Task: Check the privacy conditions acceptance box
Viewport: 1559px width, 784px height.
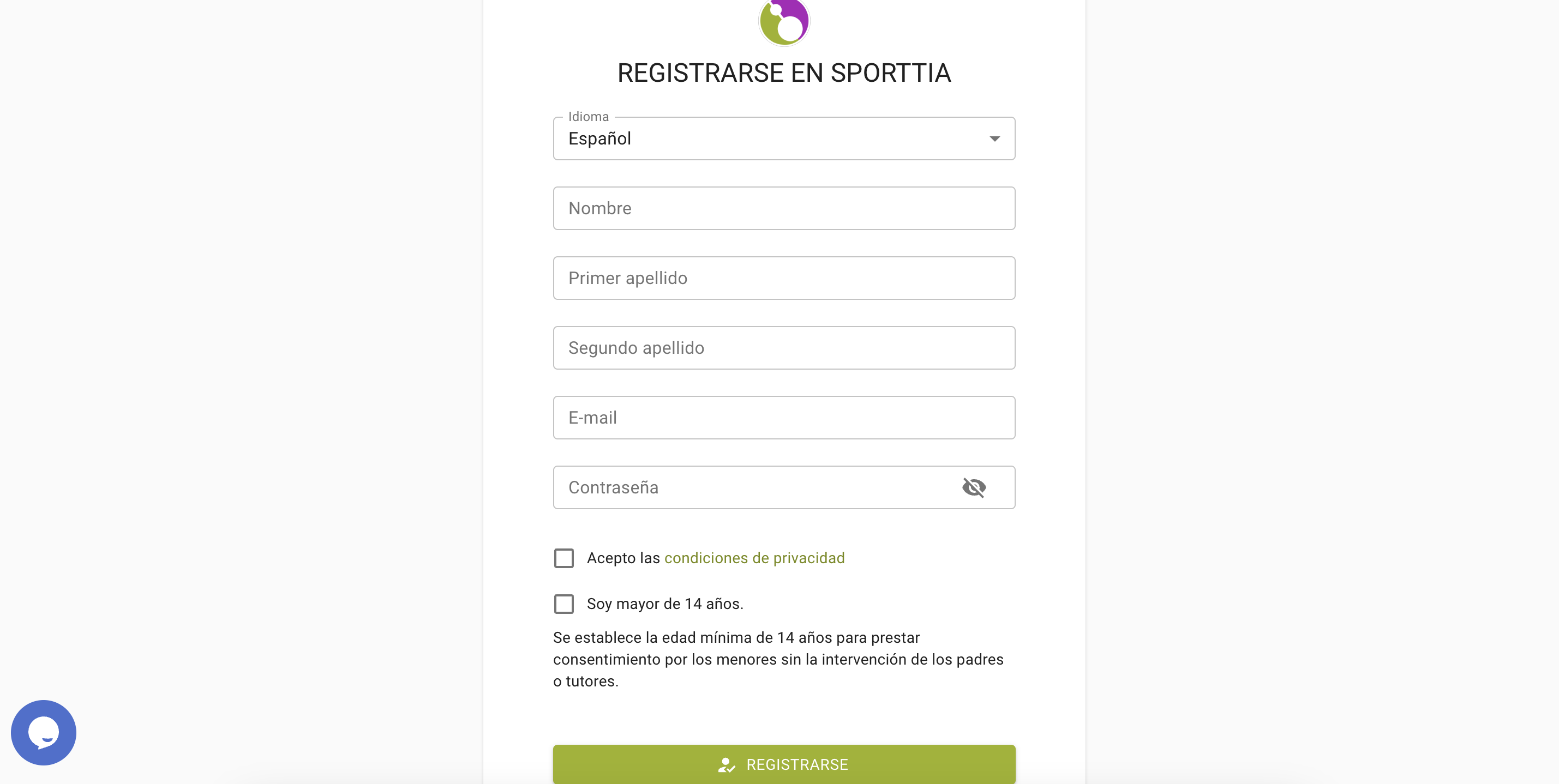Action: [563, 558]
